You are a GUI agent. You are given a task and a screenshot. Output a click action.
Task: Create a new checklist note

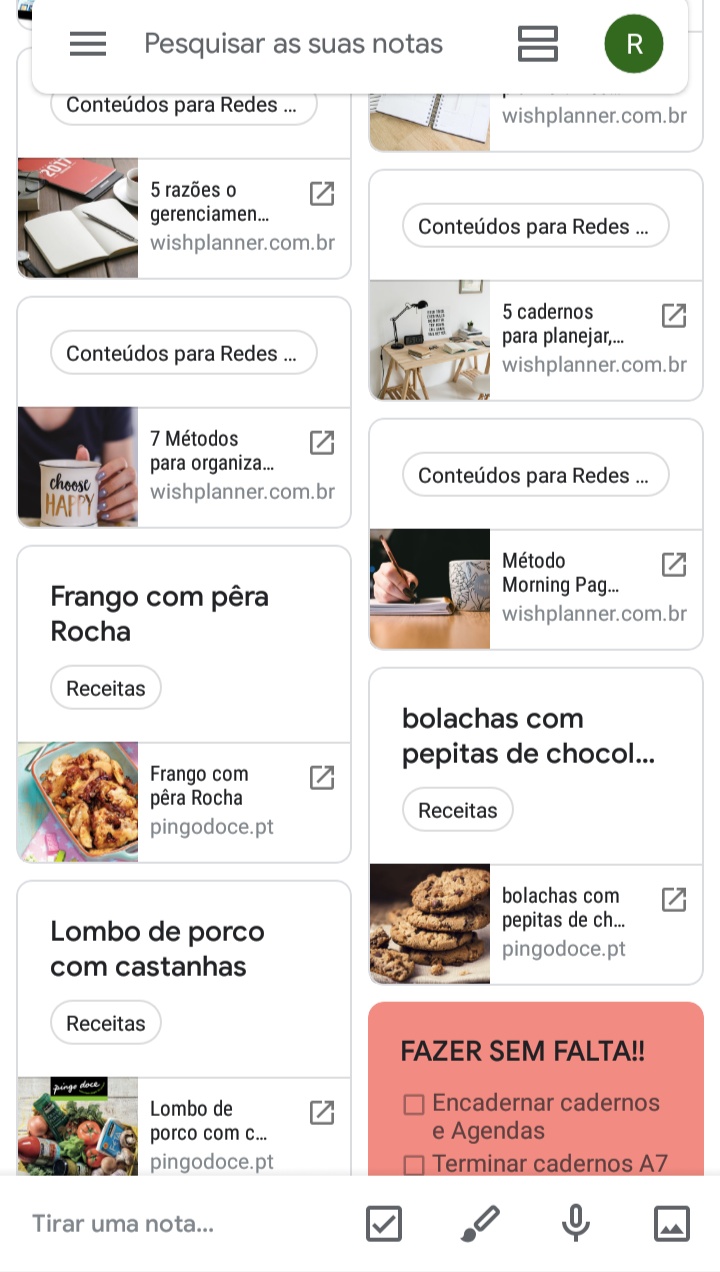tap(384, 1224)
